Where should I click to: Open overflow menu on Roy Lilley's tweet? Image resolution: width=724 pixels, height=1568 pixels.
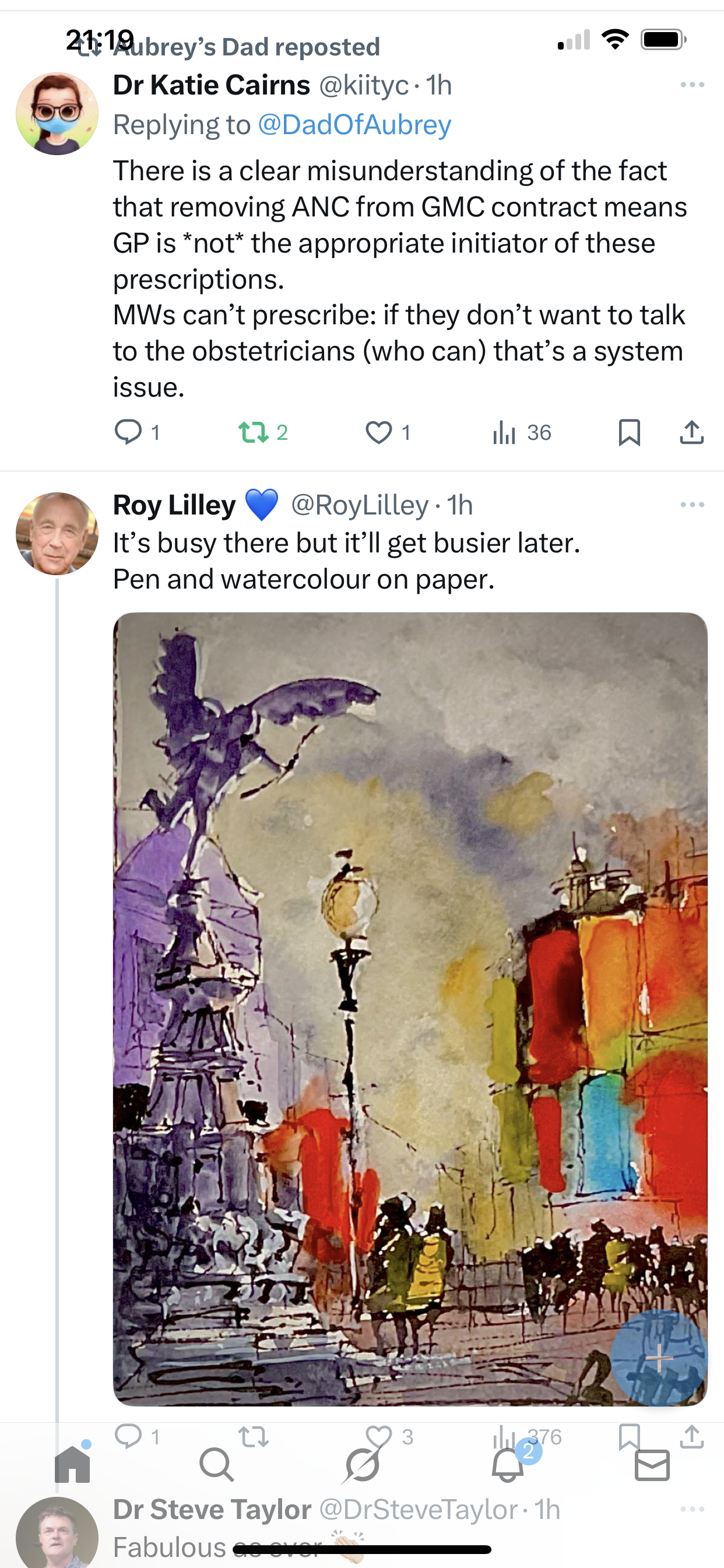click(x=692, y=505)
